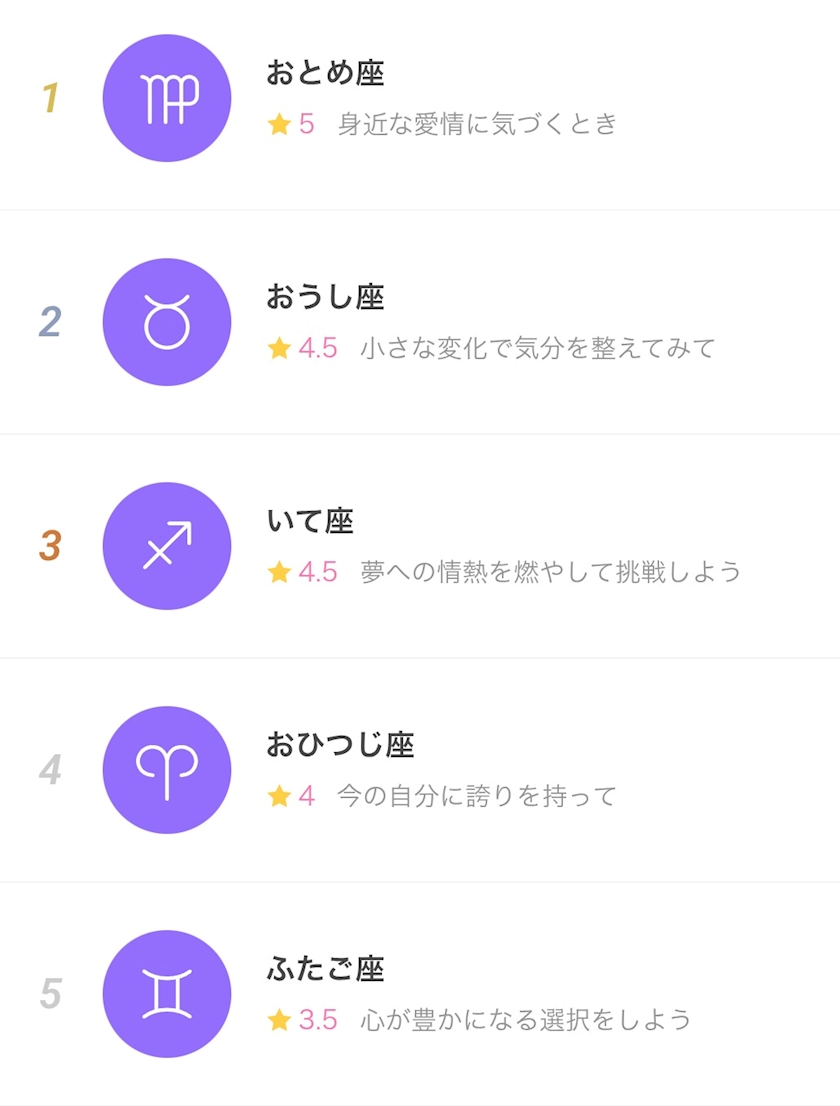Select the いて座 ranking entry

[420, 546]
